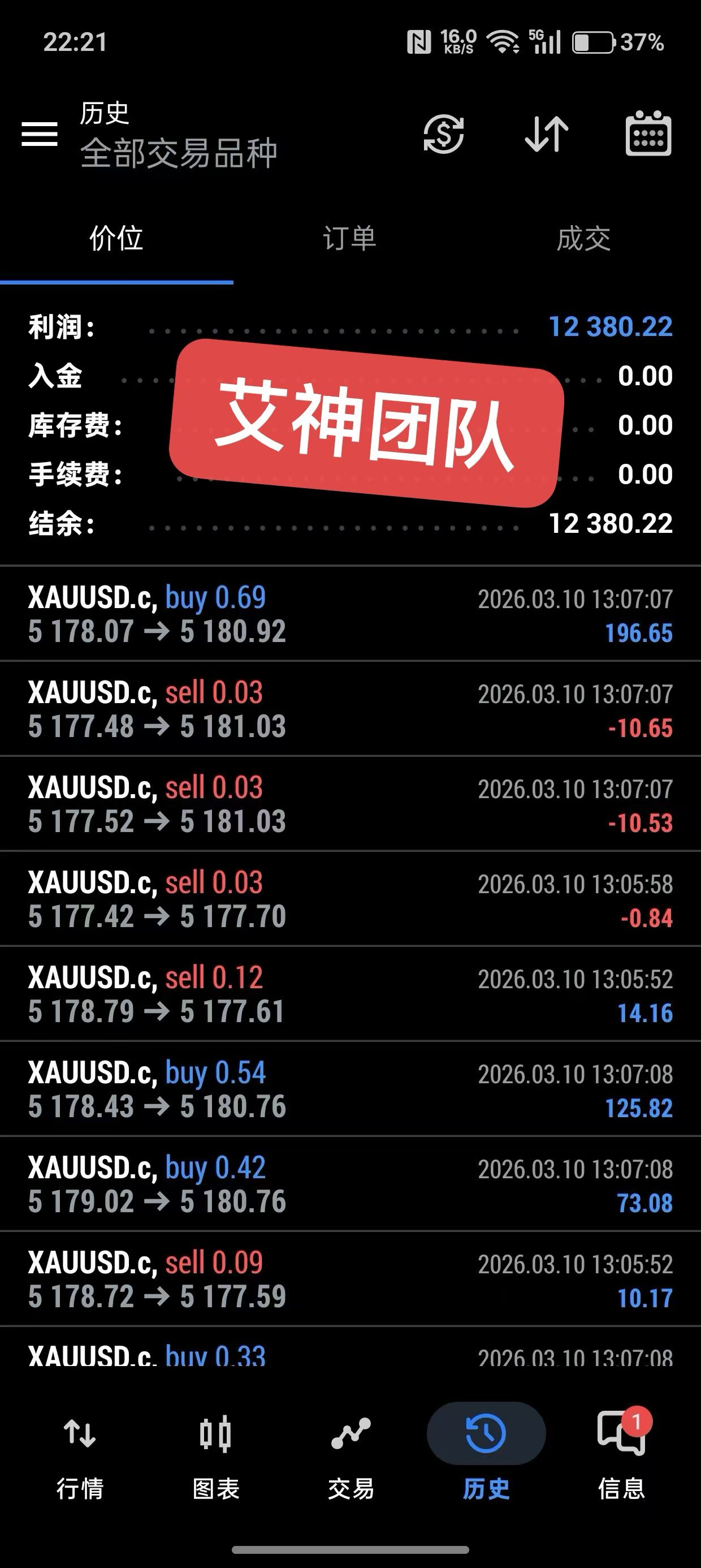Viewport: 701px width, 1568px height.
Task: Go to the 图表 chart tab
Action: [215, 1454]
